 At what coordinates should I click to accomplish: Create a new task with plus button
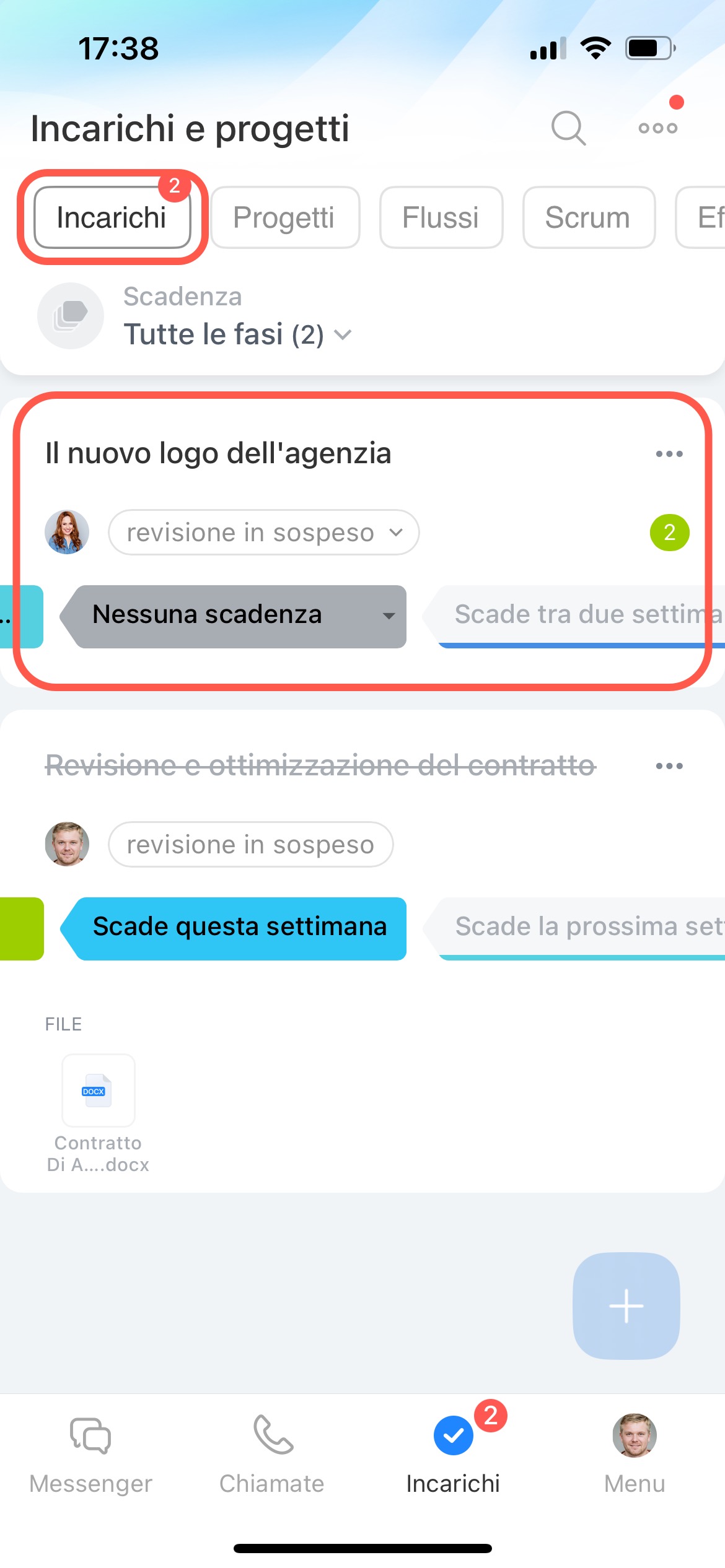tap(626, 1305)
